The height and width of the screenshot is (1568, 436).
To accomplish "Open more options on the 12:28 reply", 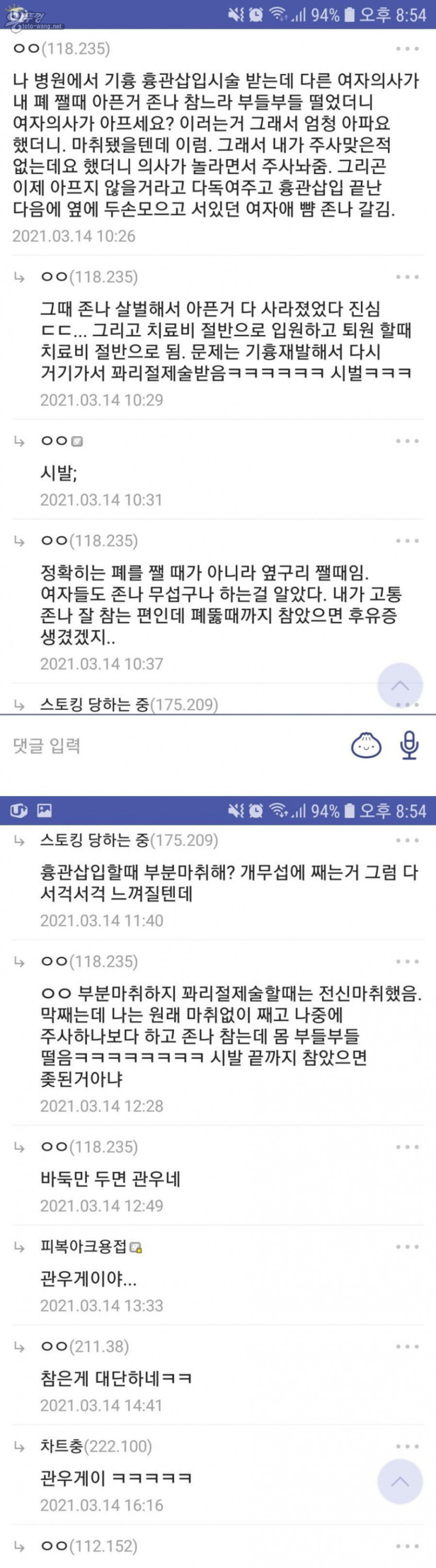I will (407, 962).
